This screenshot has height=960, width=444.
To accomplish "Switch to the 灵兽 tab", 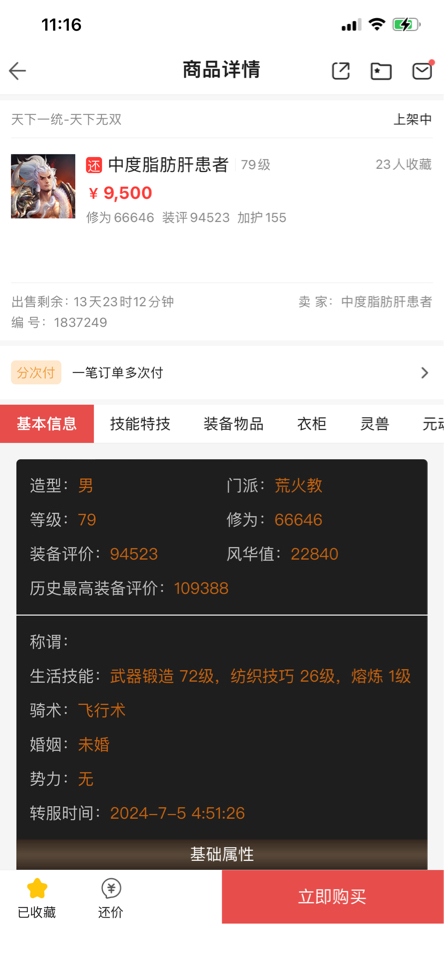I will 374,424.
